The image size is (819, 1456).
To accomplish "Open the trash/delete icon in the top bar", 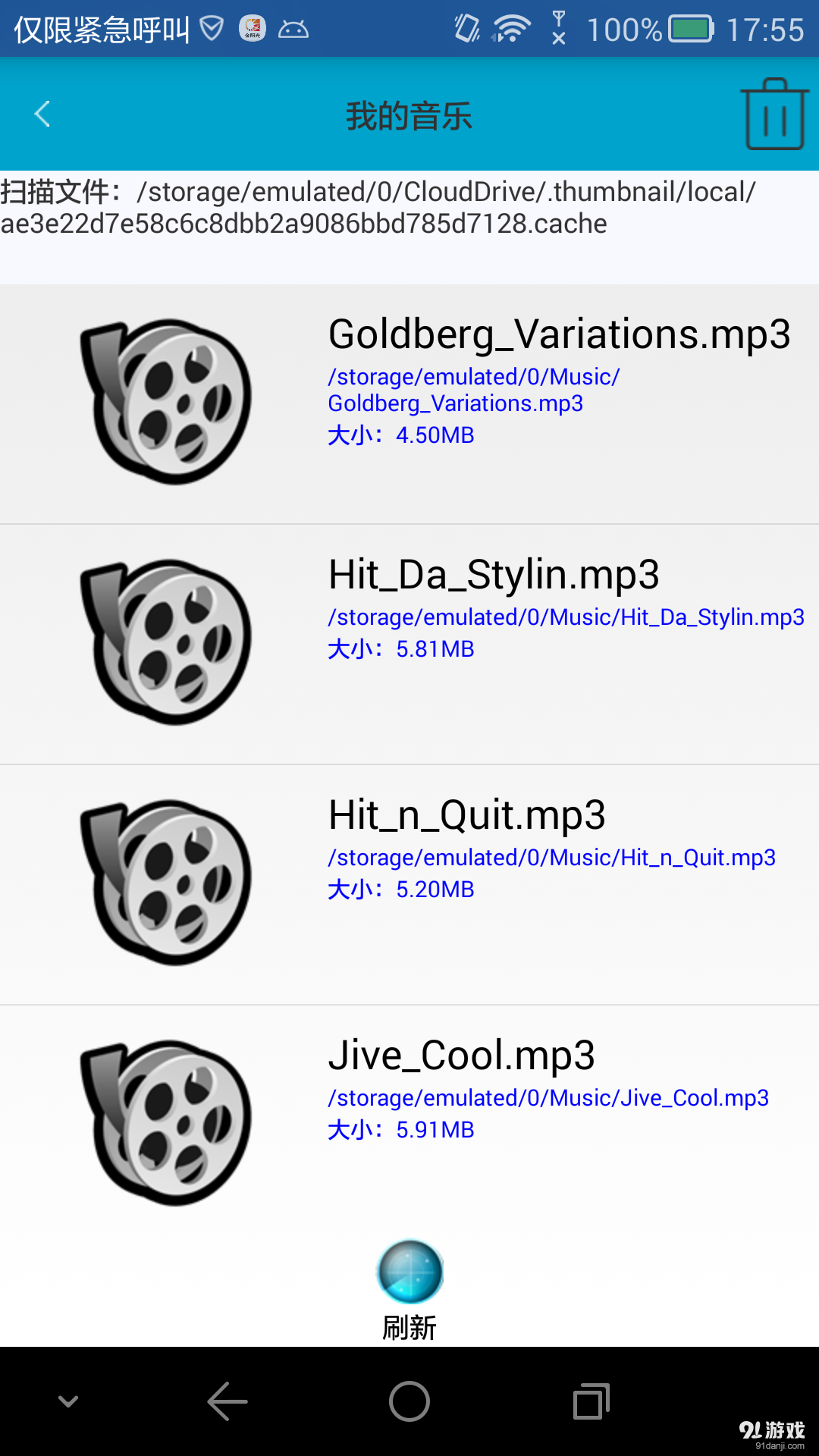I will click(x=773, y=115).
